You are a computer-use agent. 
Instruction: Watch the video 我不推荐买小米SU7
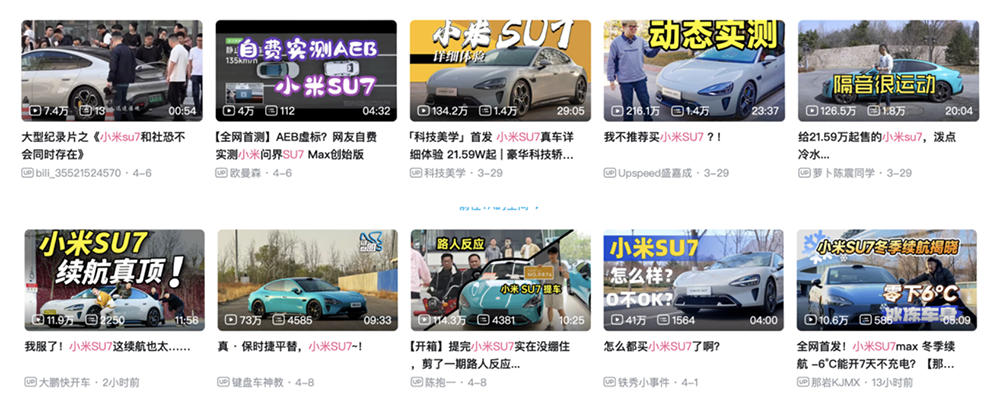(x=694, y=70)
